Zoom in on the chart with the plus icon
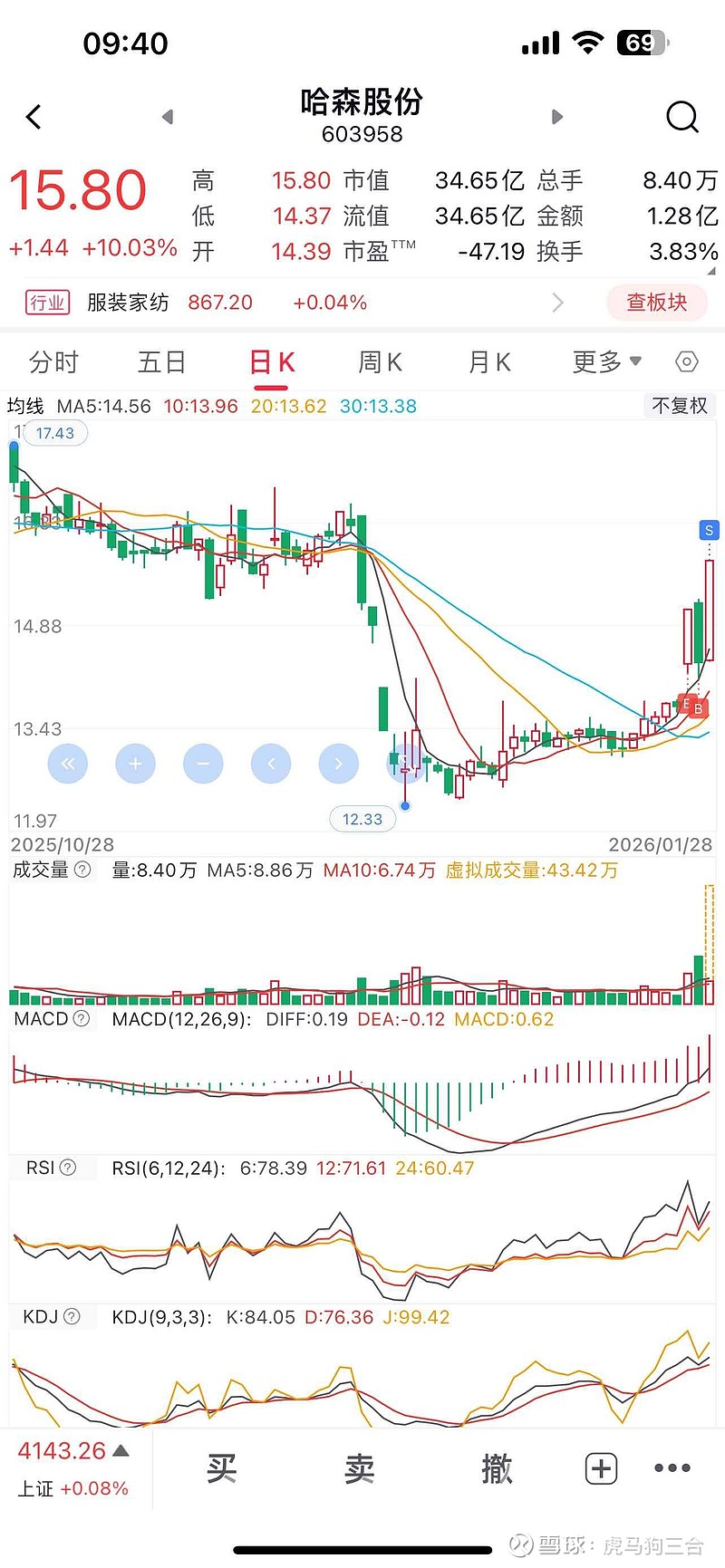725x1568 pixels. coord(136,764)
